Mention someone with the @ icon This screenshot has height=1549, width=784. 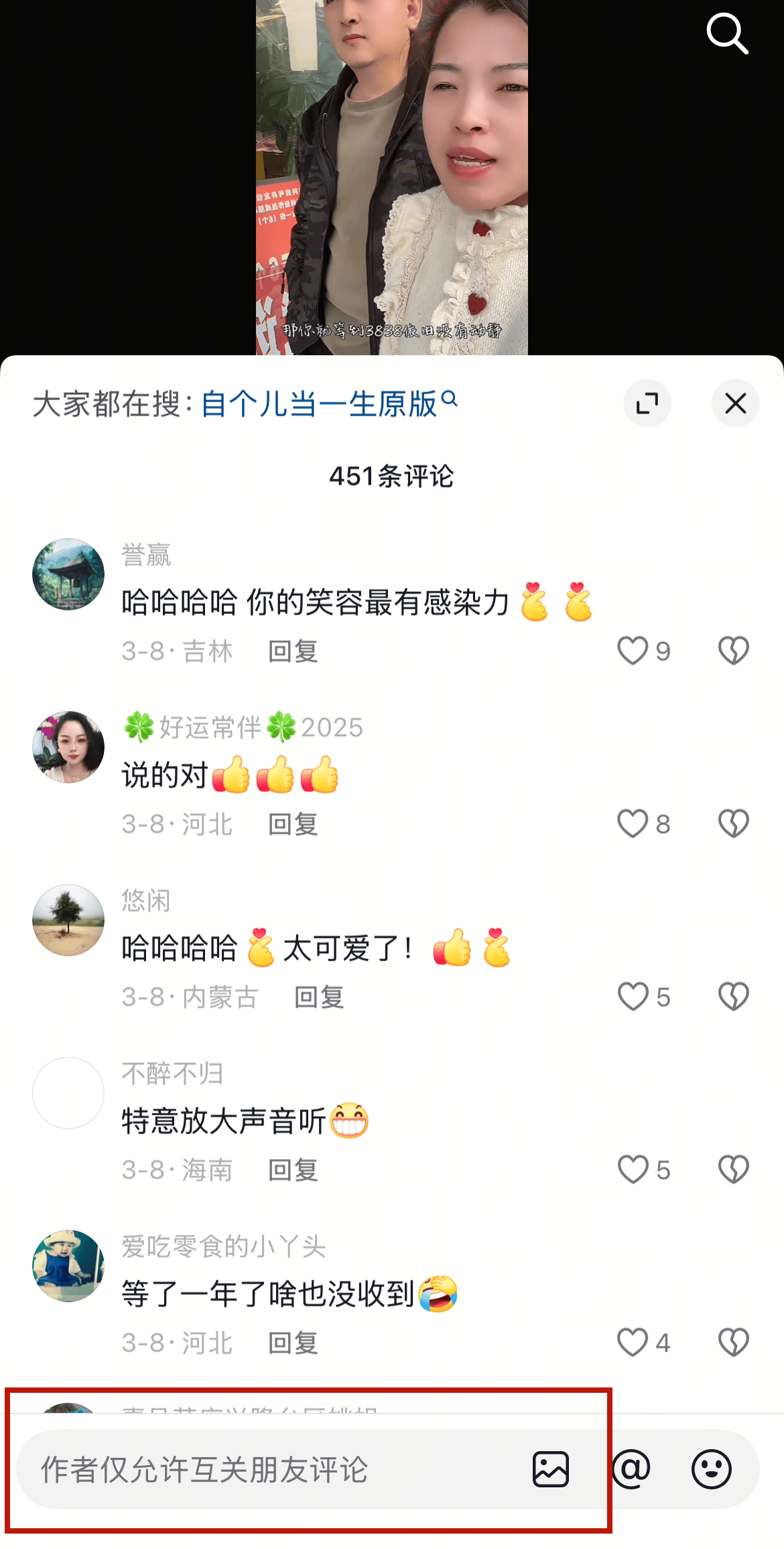click(x=631, y=1469)
